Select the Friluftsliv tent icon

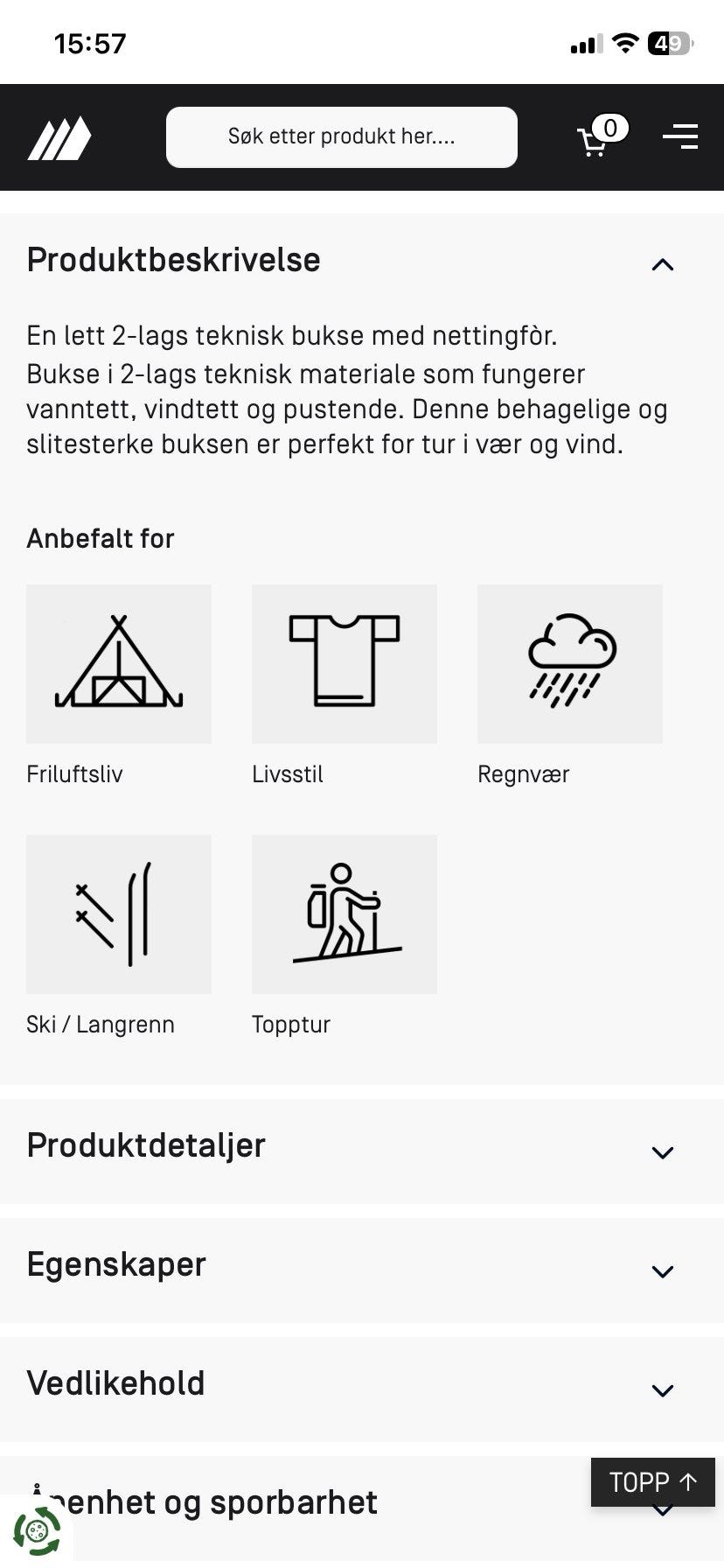coord(119,663)
